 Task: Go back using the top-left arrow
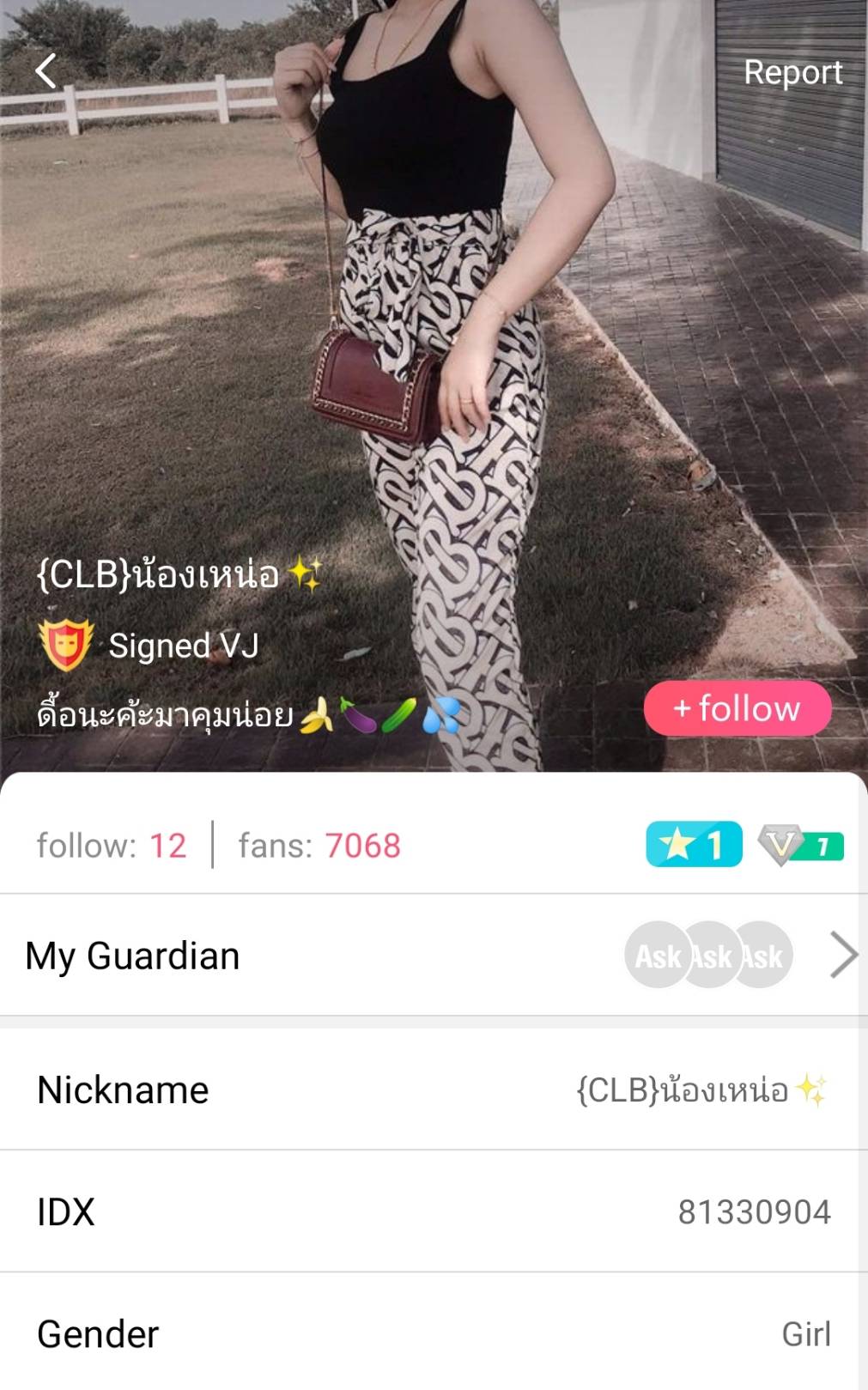[46, 71]
